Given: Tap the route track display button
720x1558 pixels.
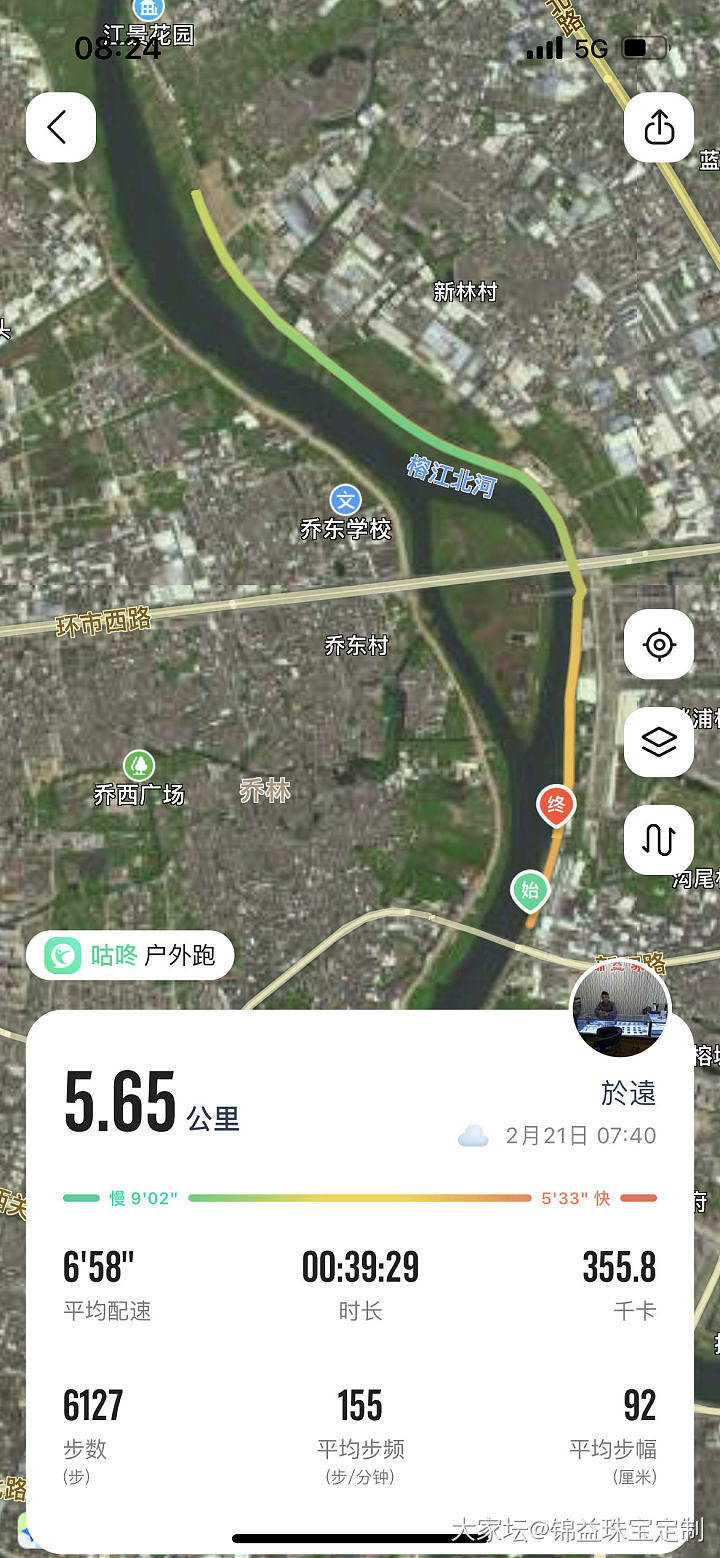Looking at the screenshot, I should (659, 840).
